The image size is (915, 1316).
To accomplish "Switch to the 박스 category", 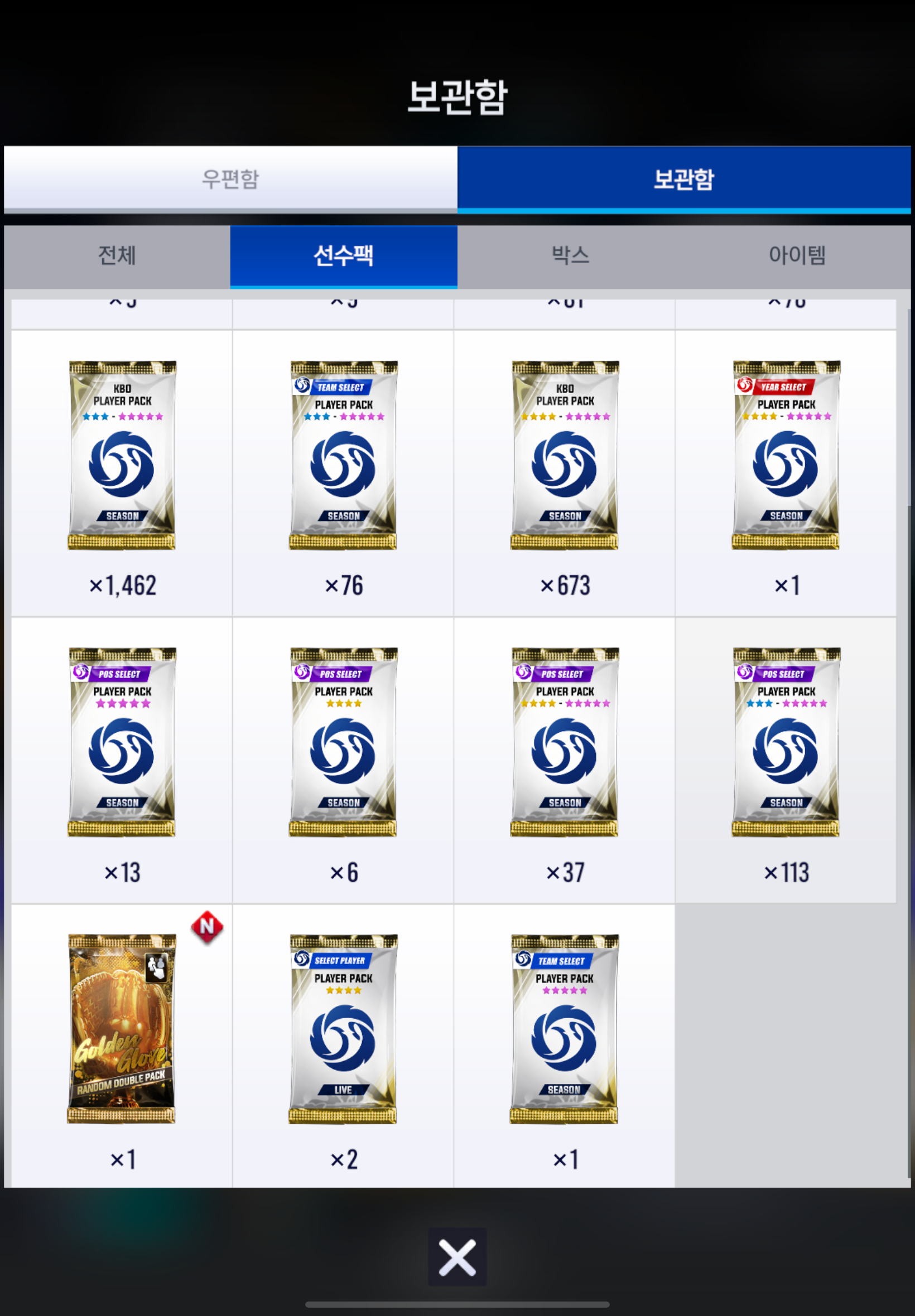I will point(570,255).
